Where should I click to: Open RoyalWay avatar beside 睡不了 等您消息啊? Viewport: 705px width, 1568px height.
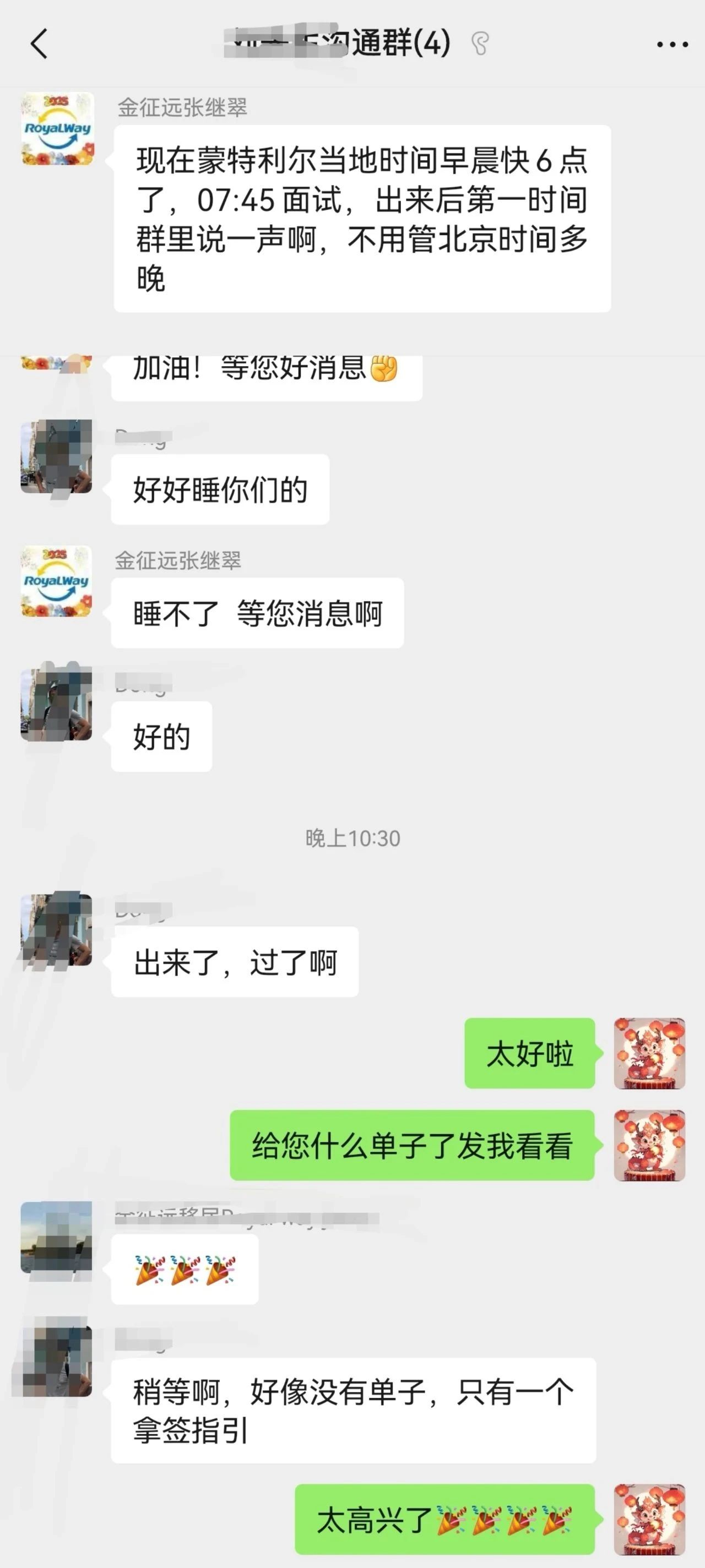point(57,581)
